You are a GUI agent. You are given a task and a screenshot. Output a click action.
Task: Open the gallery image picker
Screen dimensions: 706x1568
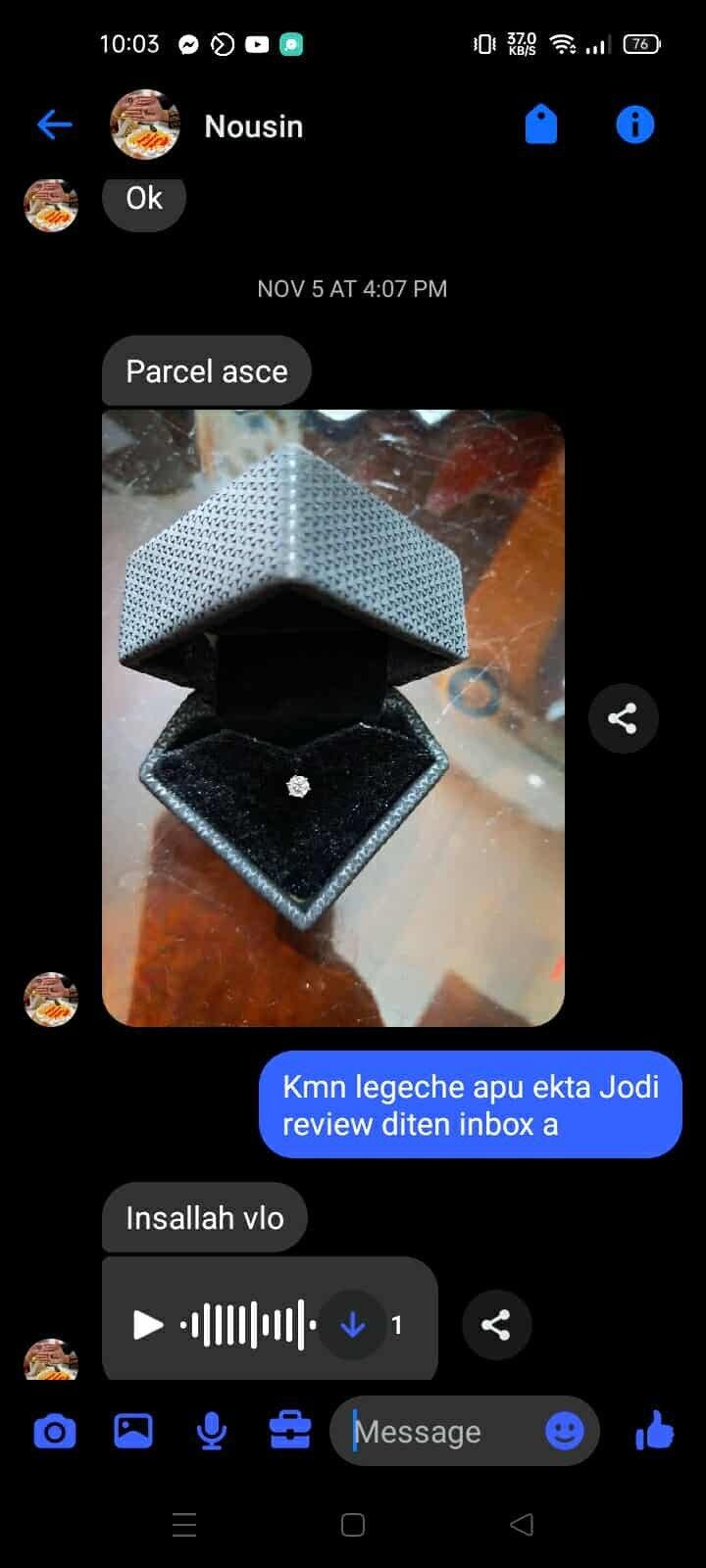133,1432
